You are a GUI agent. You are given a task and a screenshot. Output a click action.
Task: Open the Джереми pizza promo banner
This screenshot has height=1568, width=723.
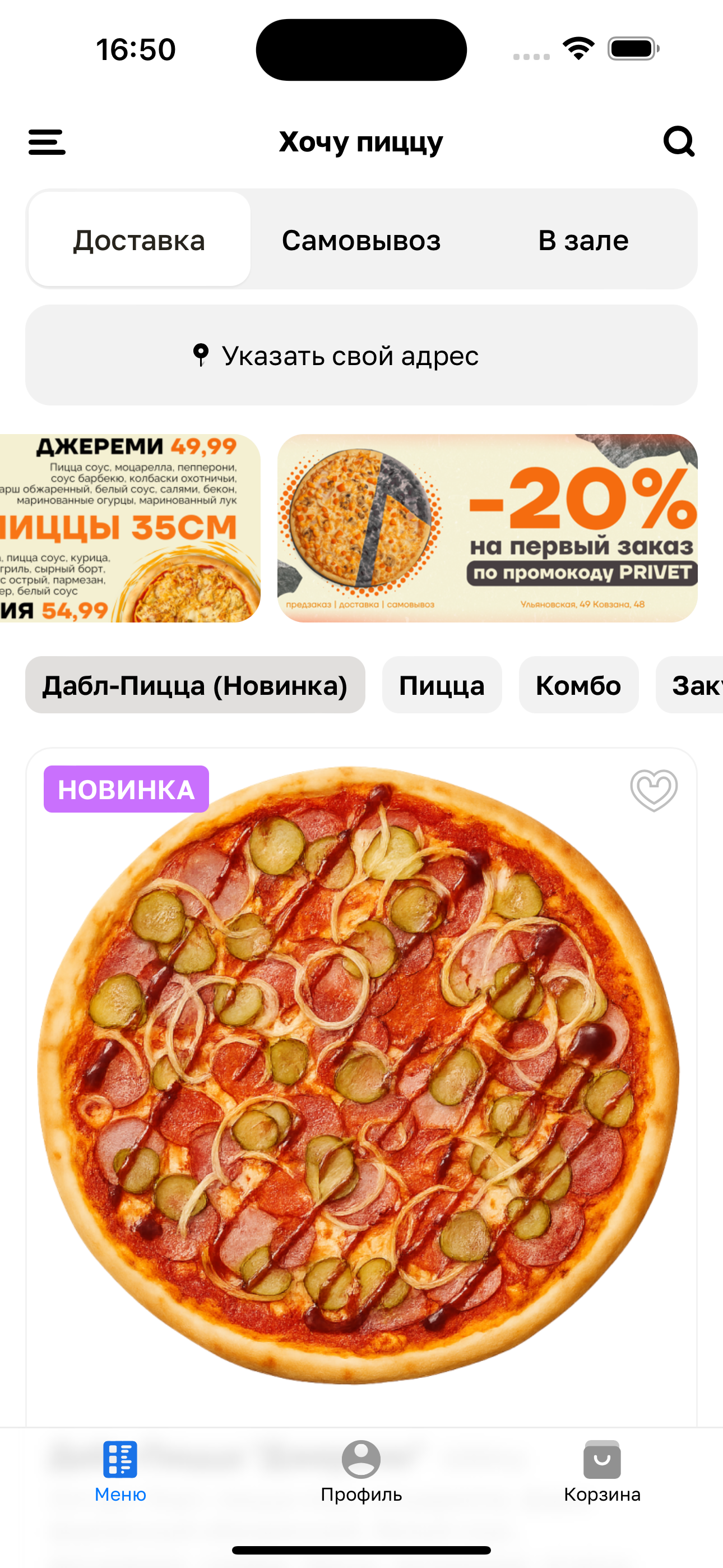pos(129,528)
